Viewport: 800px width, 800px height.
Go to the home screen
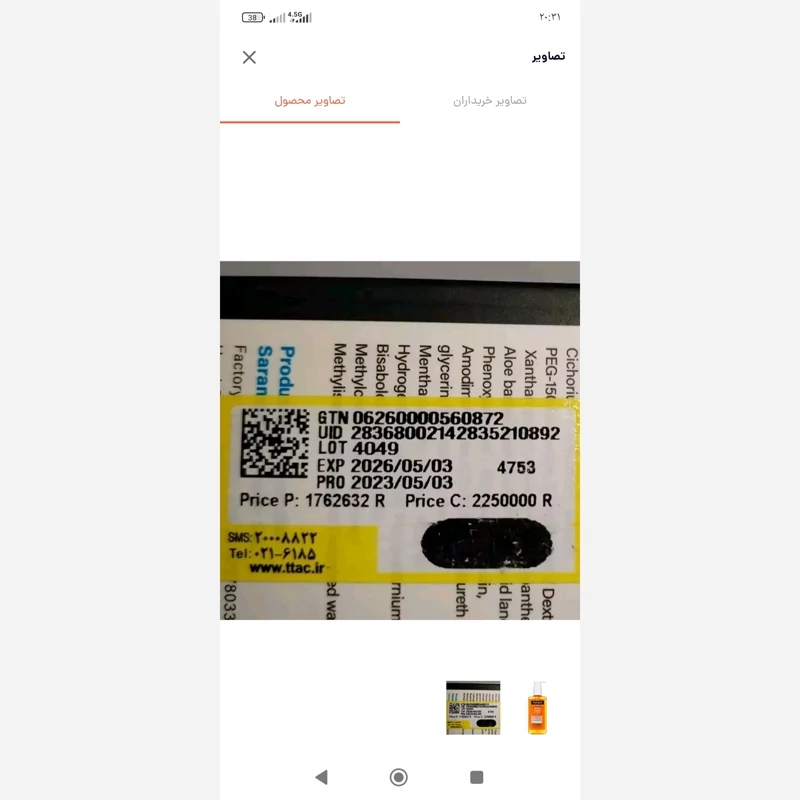(x=399, y=777)
